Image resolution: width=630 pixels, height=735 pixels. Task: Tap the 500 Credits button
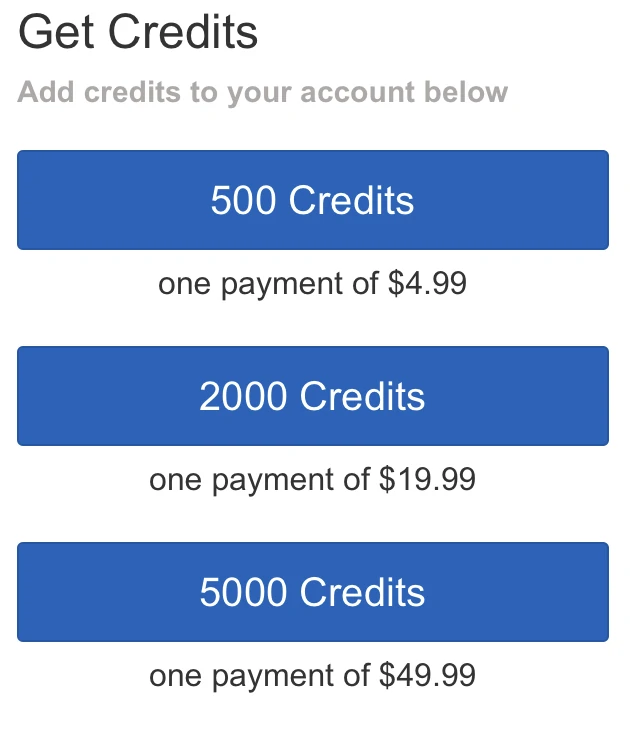(312, 200)
